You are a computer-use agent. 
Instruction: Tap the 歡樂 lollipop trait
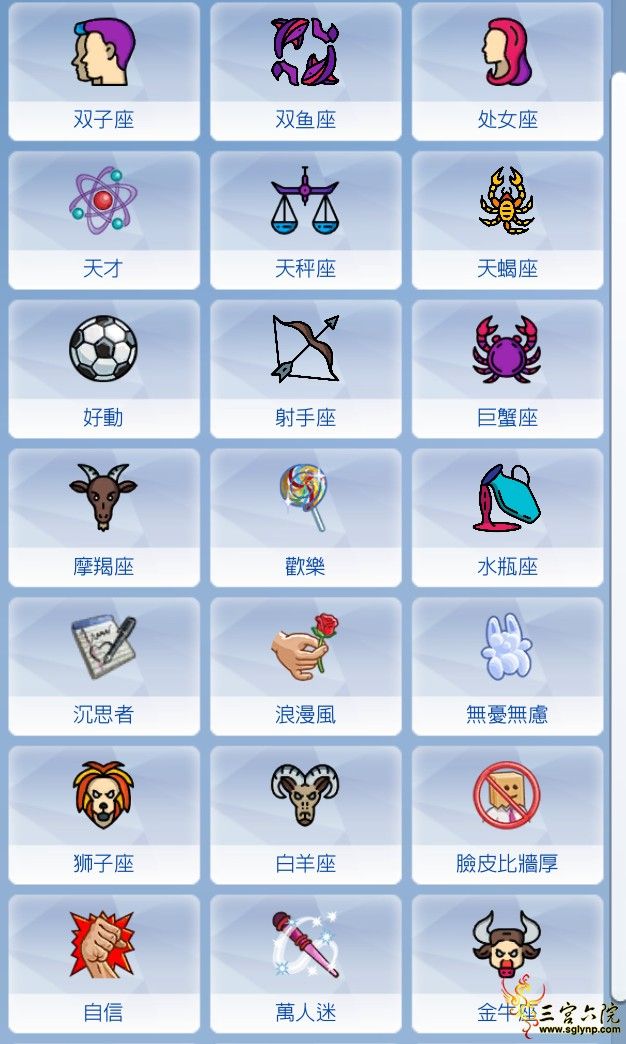305,517
